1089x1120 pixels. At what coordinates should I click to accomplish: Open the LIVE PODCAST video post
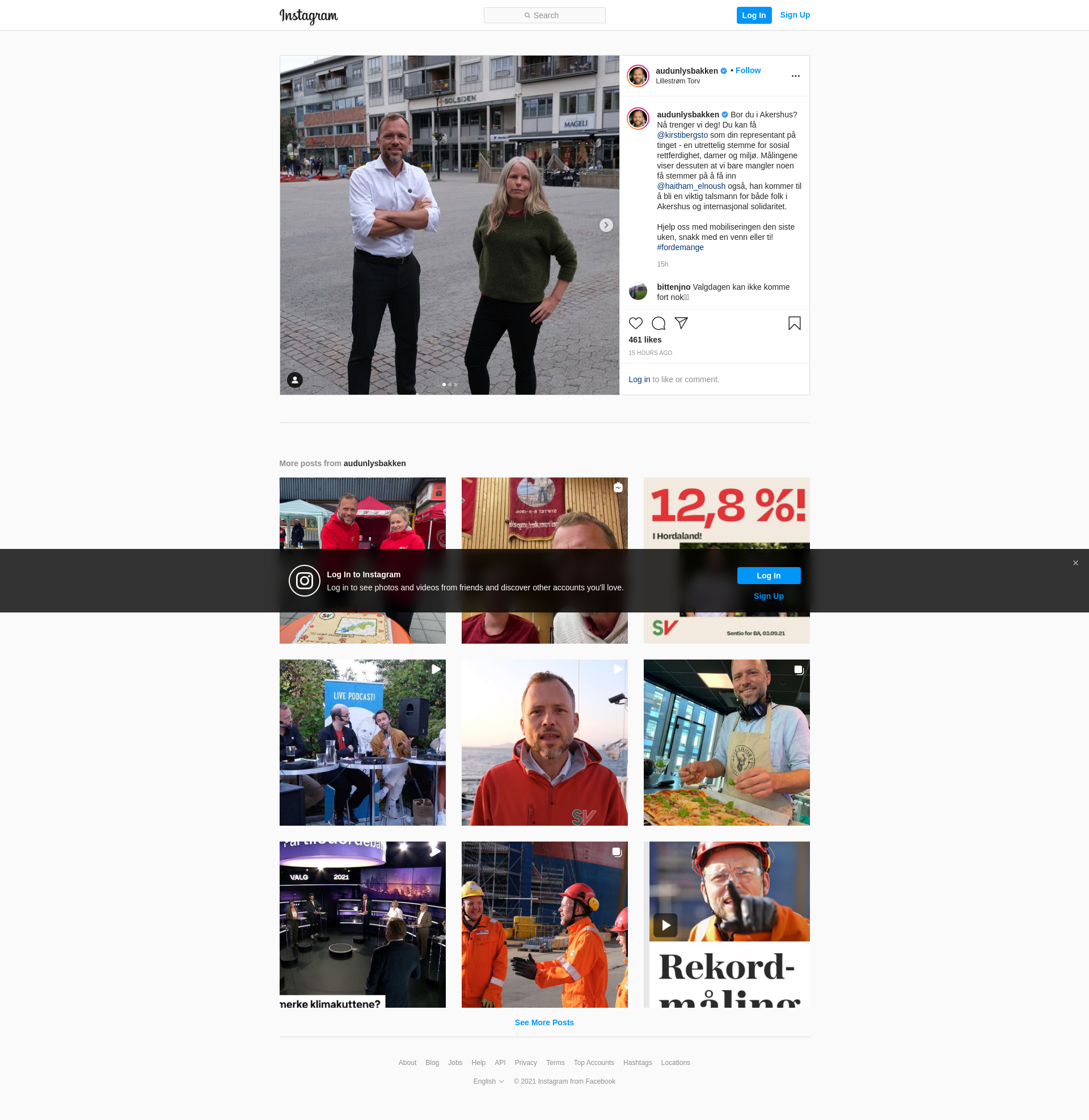[362, 742]
